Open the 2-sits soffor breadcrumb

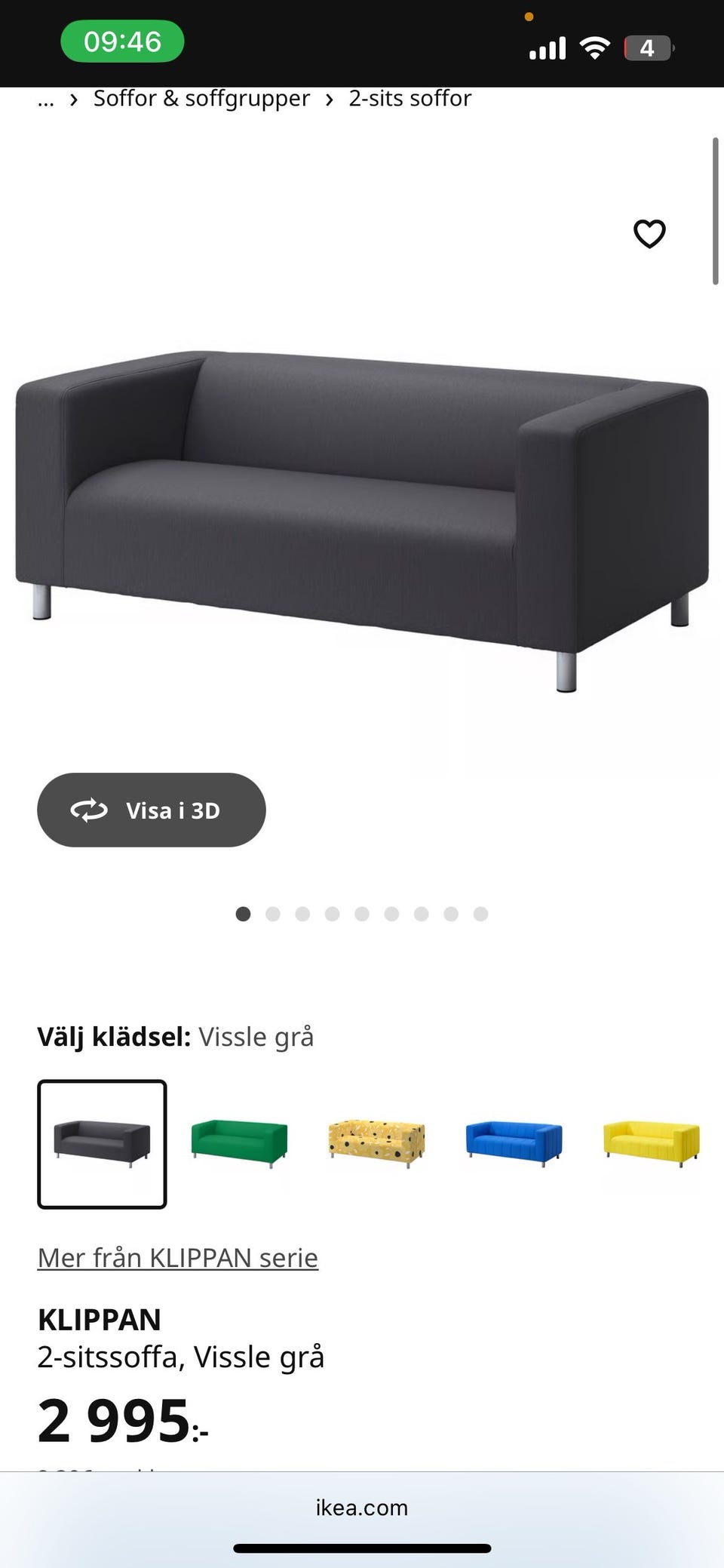(x=410, y=98)
